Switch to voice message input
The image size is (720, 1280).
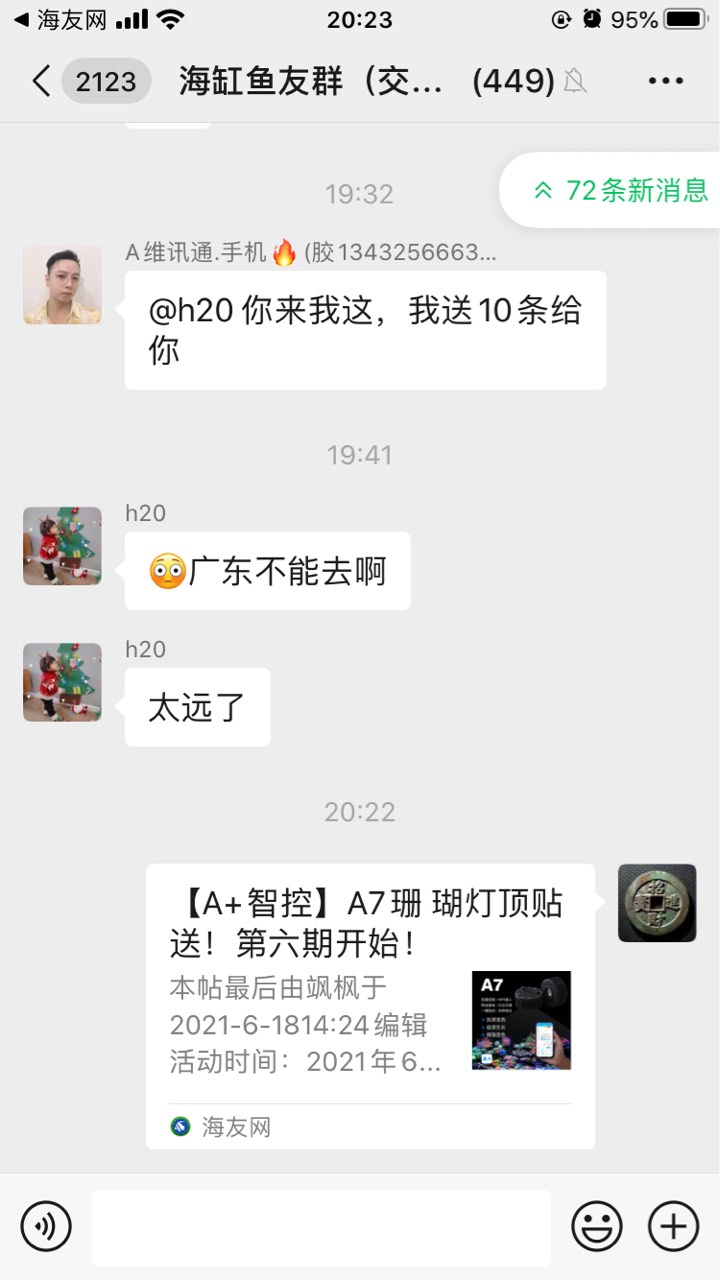(46, 1226)
